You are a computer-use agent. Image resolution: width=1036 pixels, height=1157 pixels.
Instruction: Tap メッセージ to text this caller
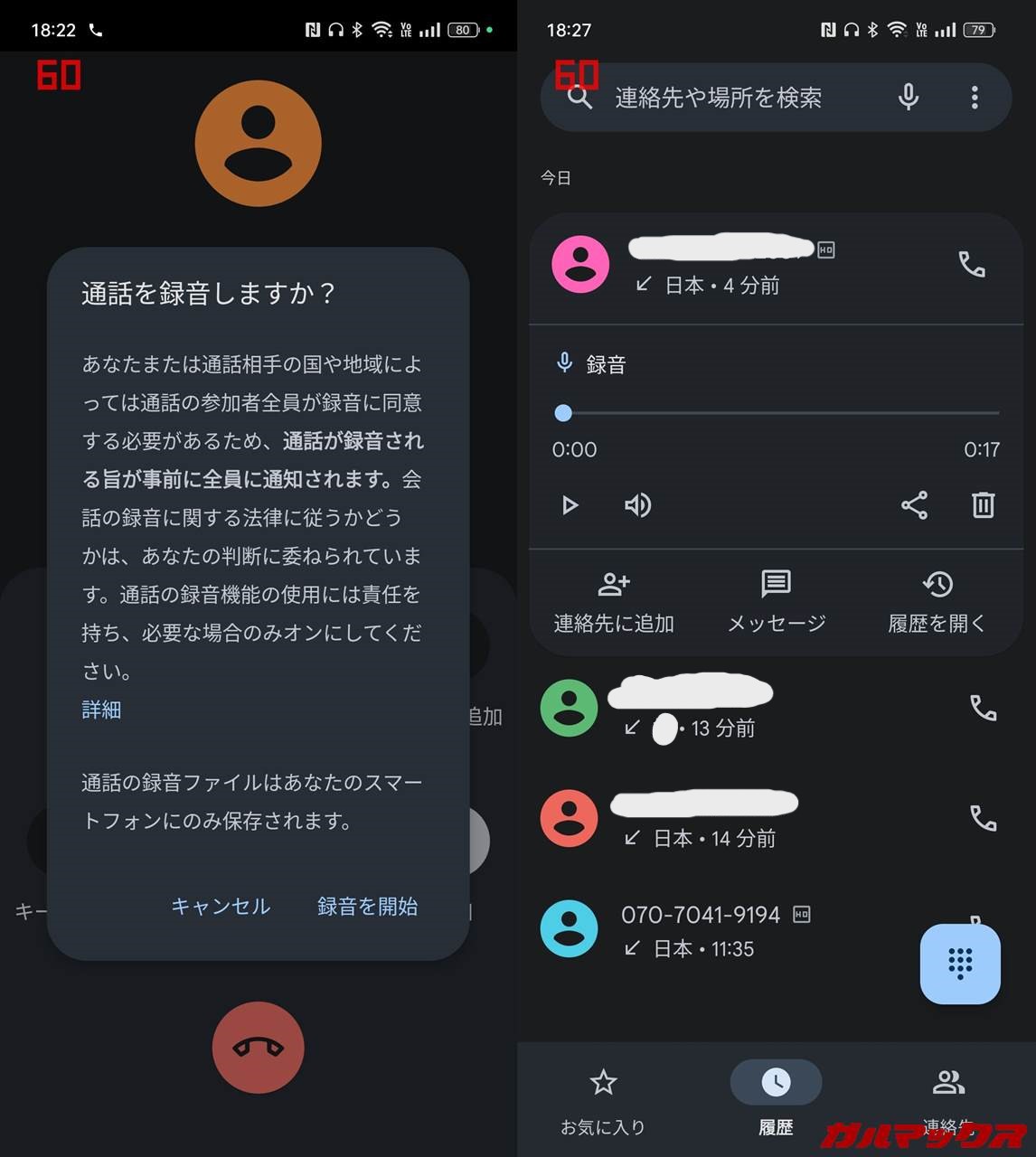[x=777, y=602]
